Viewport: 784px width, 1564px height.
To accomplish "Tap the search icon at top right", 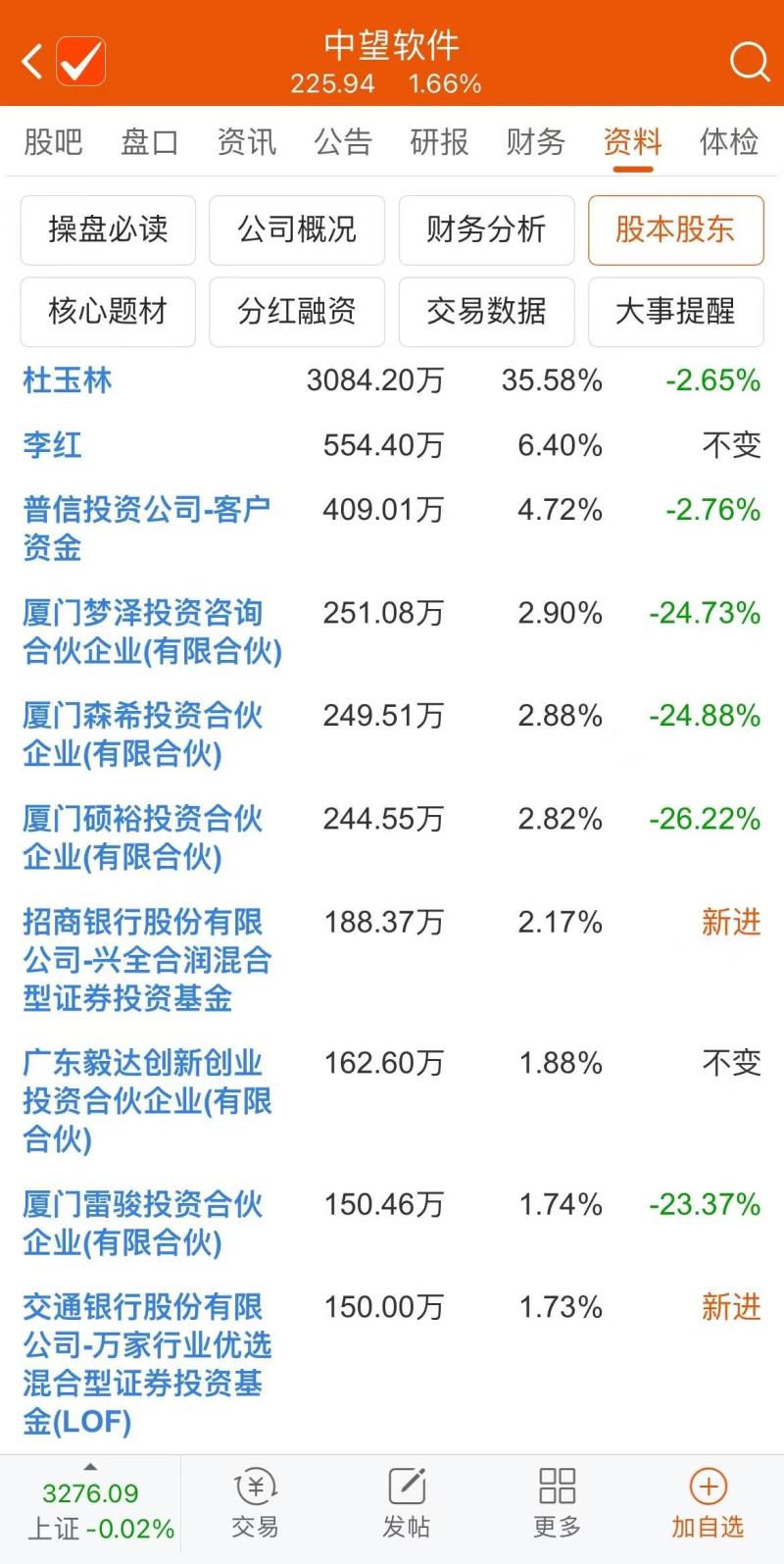I will click(750, 61).
